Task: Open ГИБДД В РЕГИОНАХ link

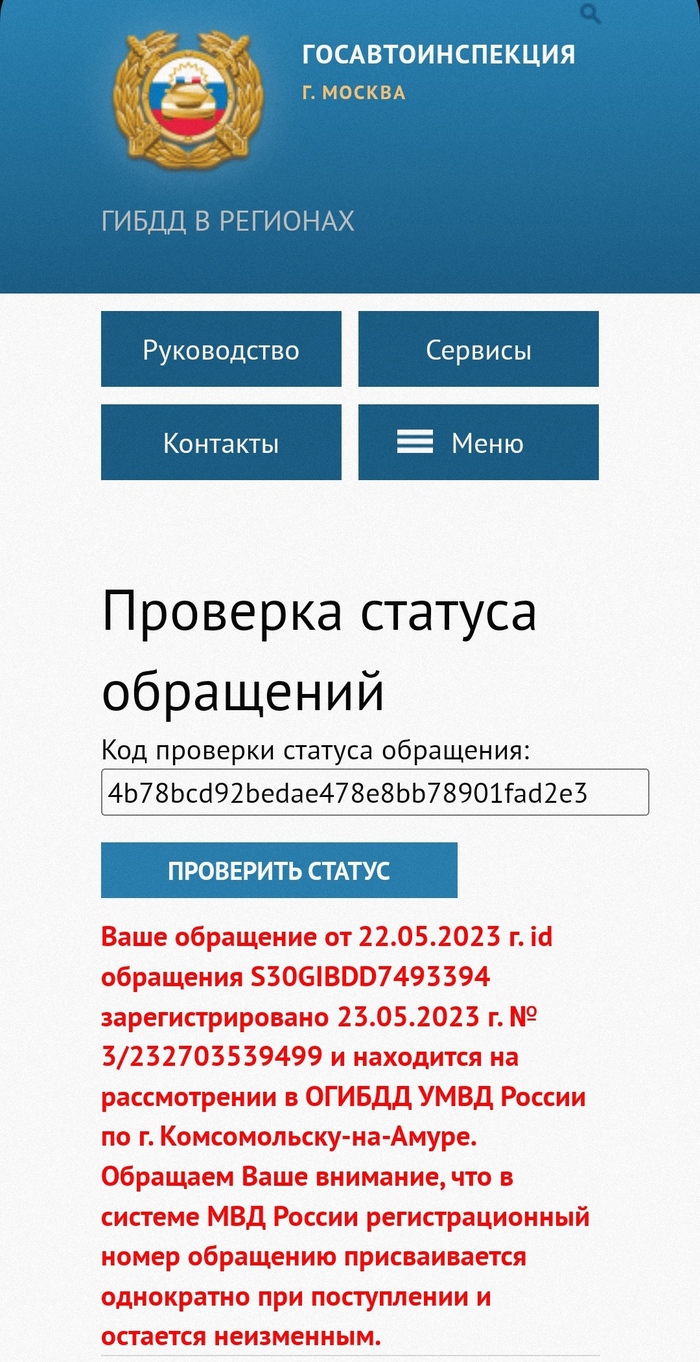Action: [228, 221]
